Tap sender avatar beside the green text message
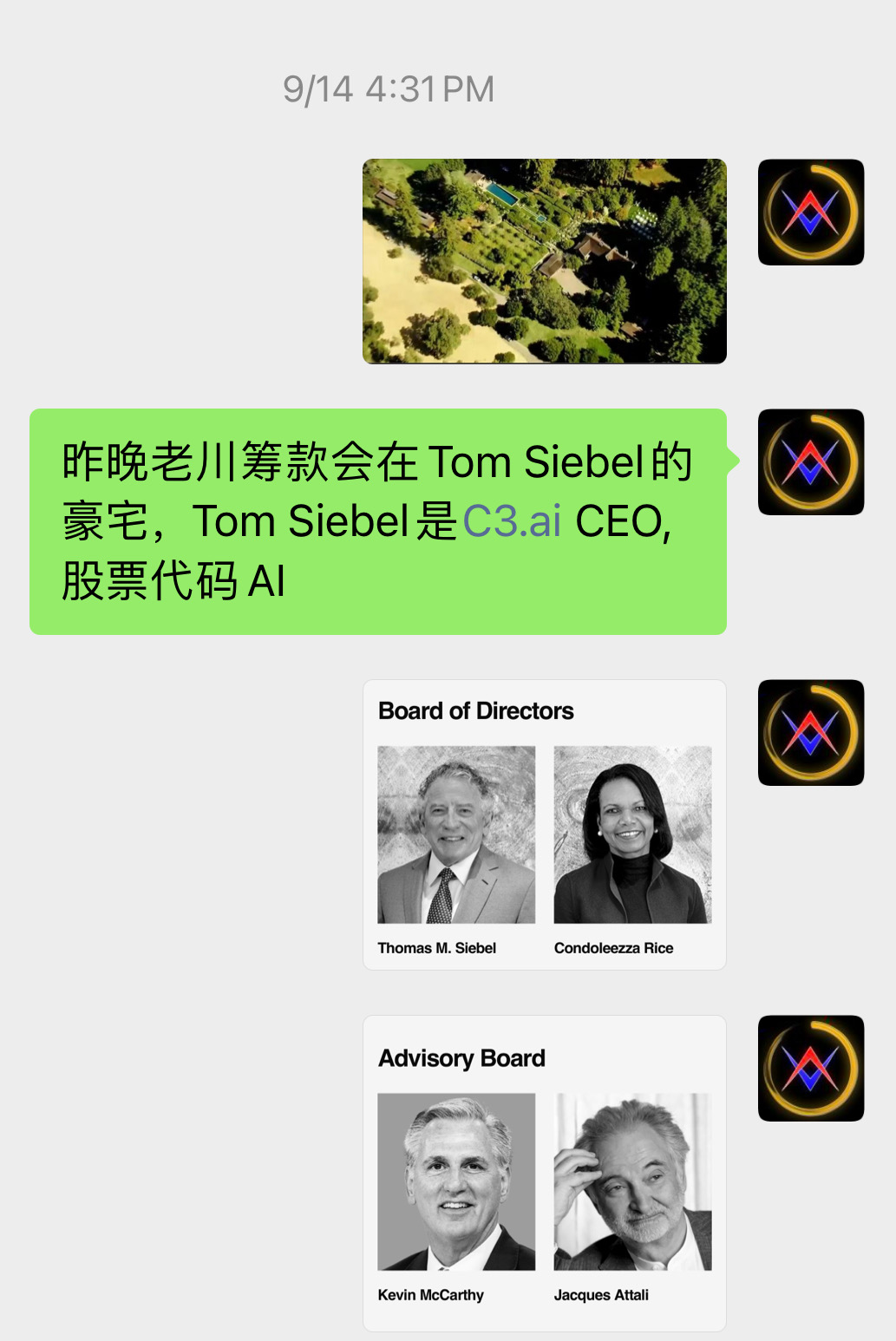This screenshot has height=1341, width=896. [810, 462]
